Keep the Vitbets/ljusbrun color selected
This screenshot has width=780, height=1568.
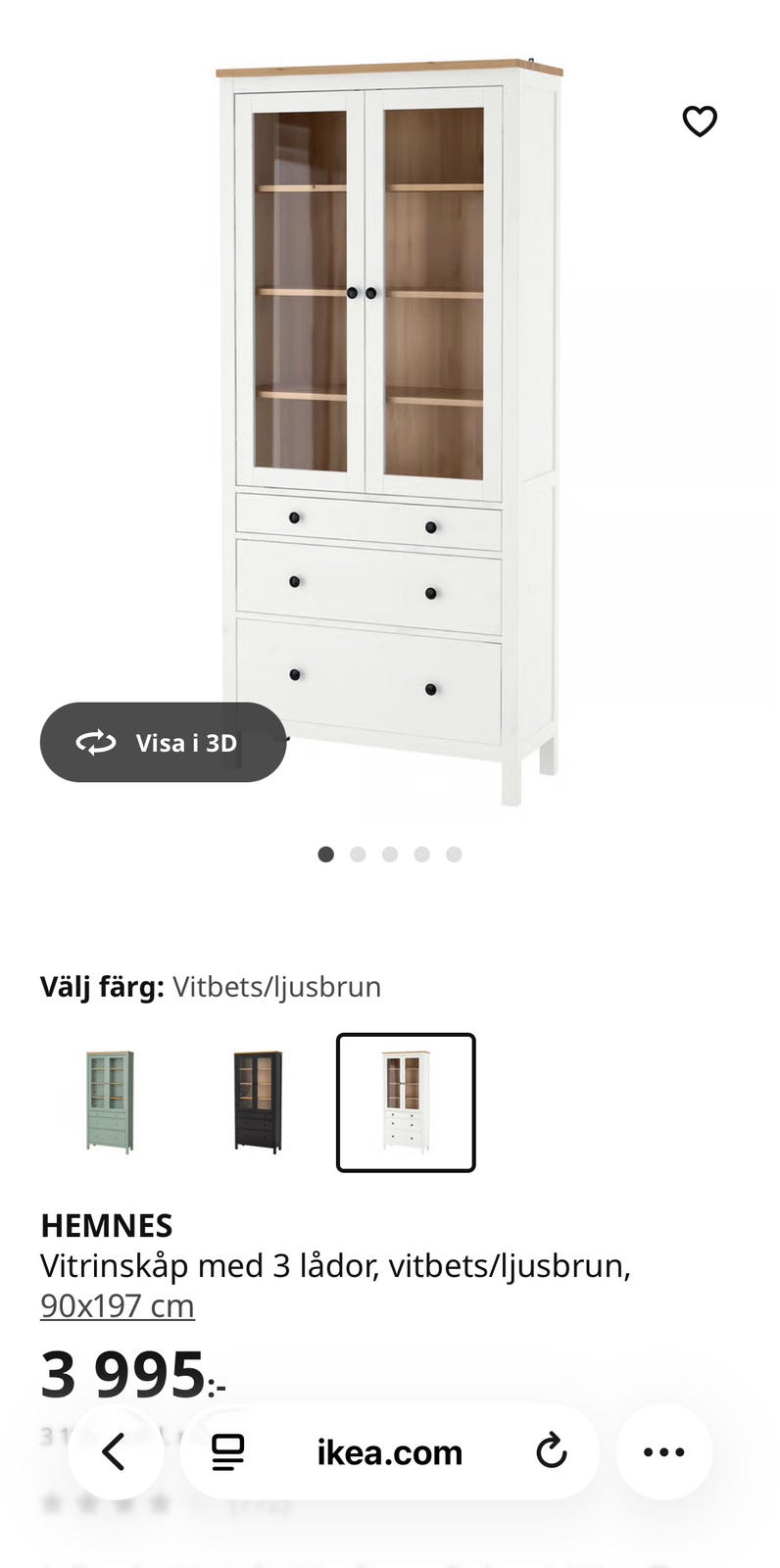(406, 1102)
